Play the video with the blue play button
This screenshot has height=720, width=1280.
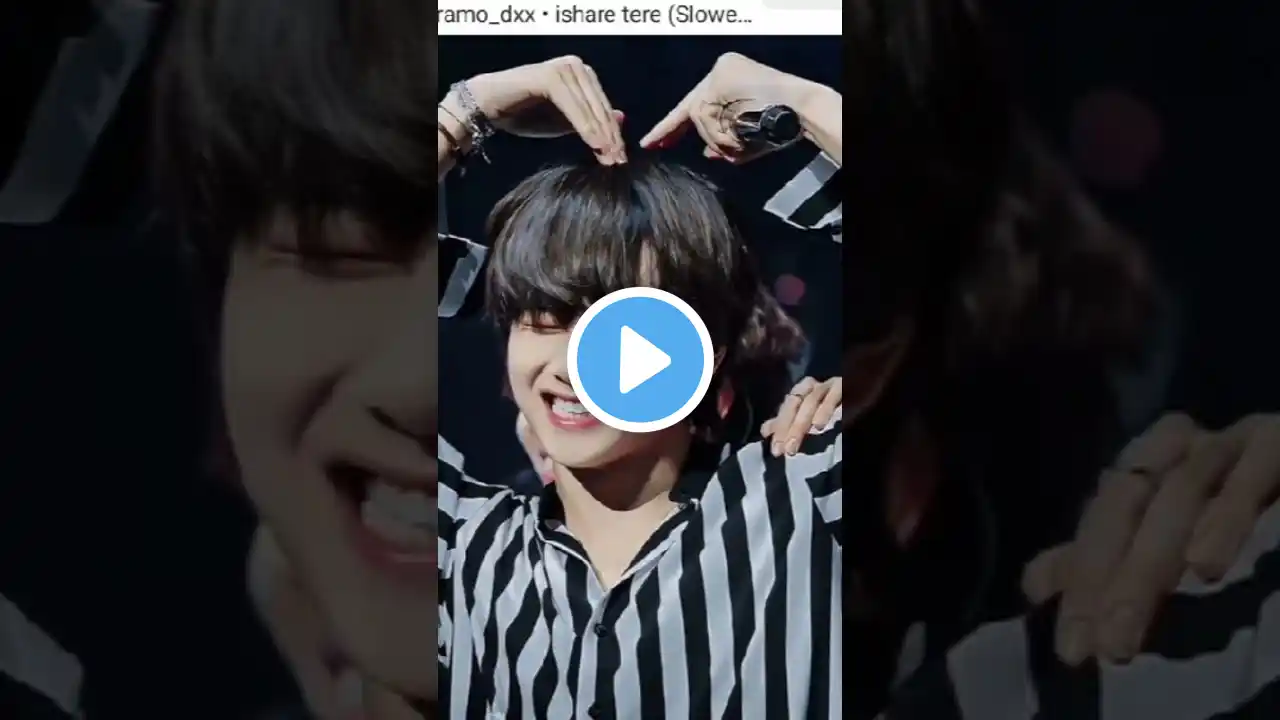(640, 360)
